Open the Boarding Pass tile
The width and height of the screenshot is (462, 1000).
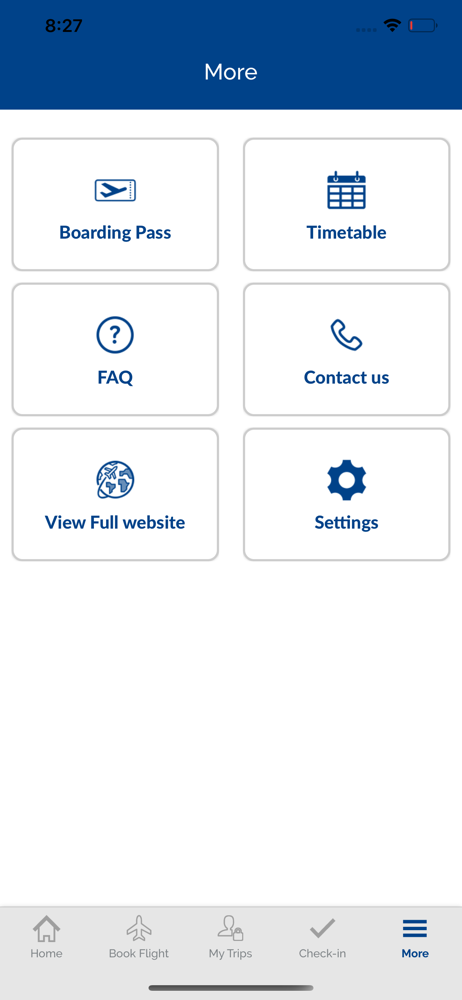pos(116,205)
